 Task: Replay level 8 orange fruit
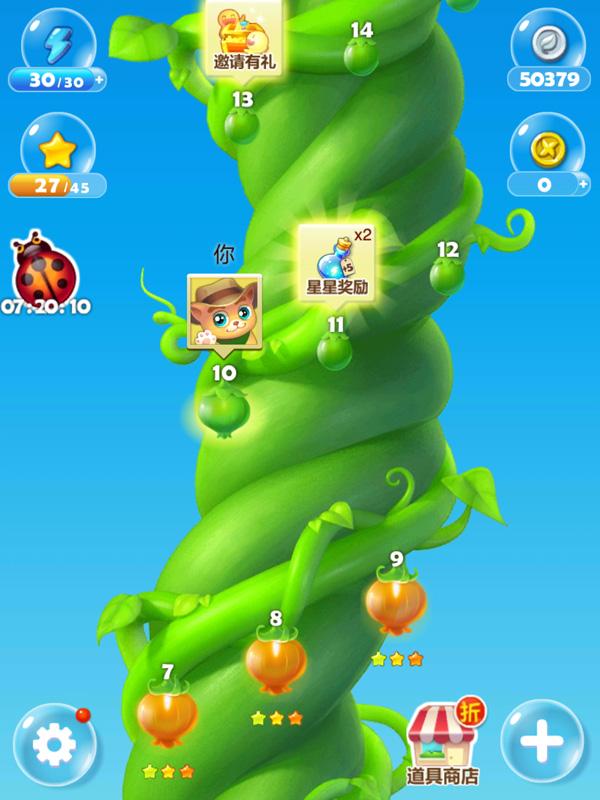[275, 662]
